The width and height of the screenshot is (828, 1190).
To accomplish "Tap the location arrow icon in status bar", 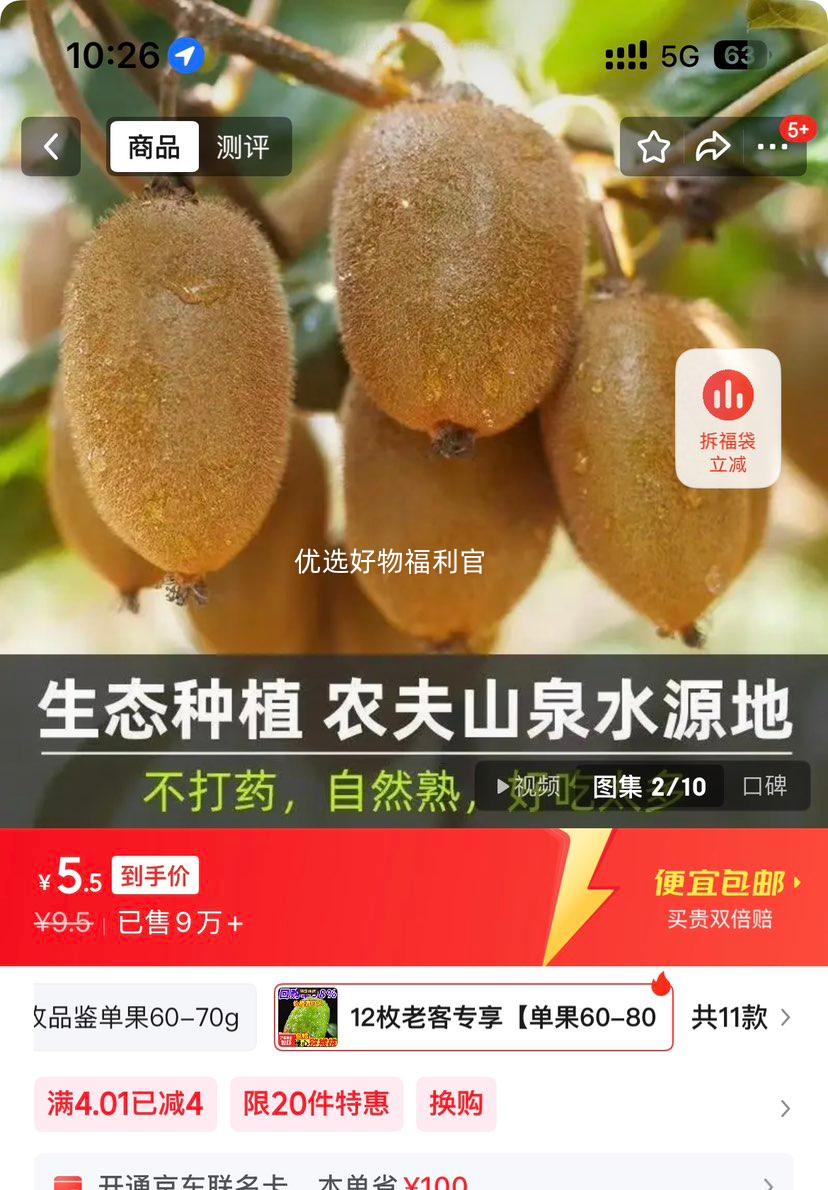I will [x=186, y=56].
